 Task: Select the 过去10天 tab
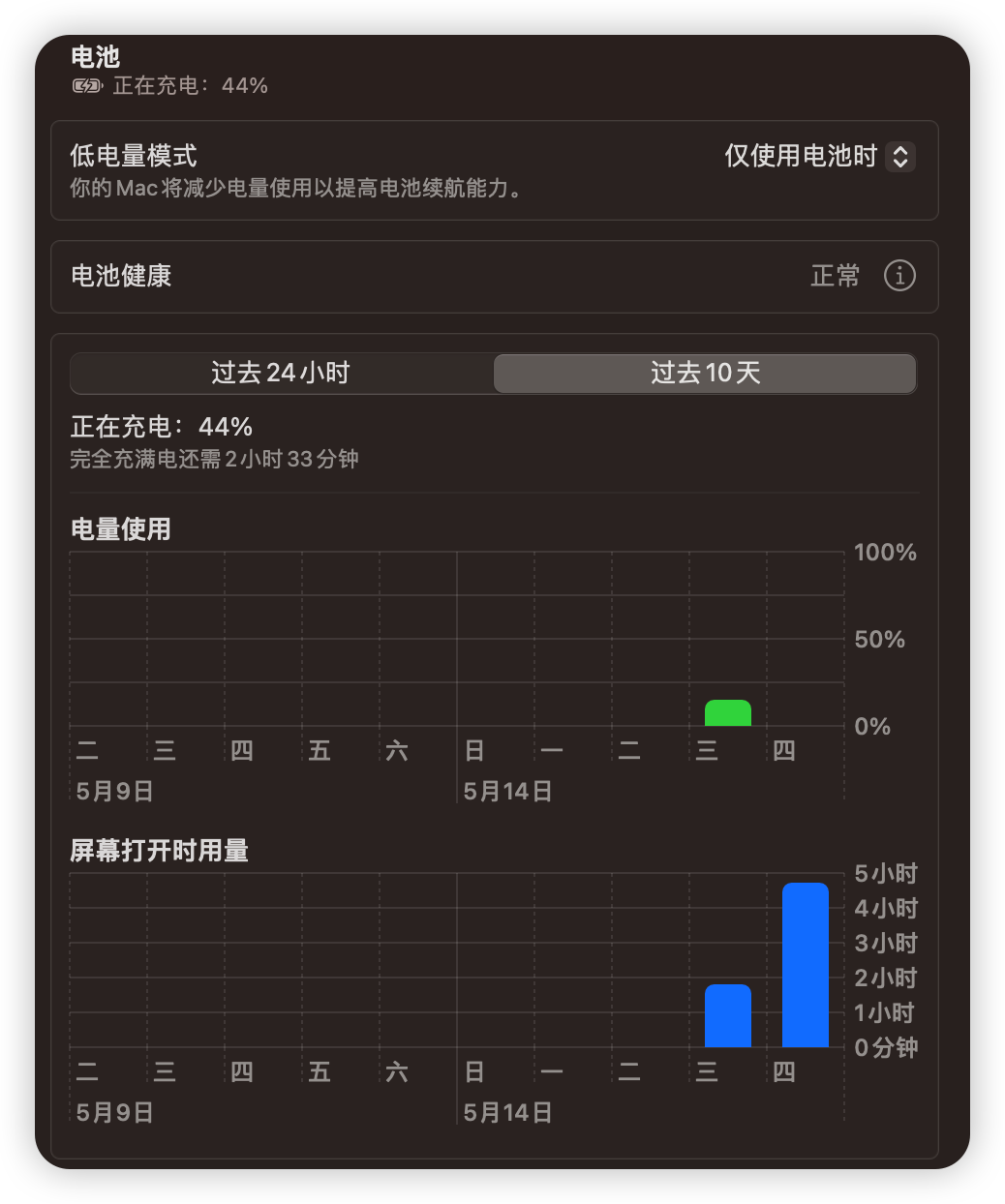click(705, 373)
